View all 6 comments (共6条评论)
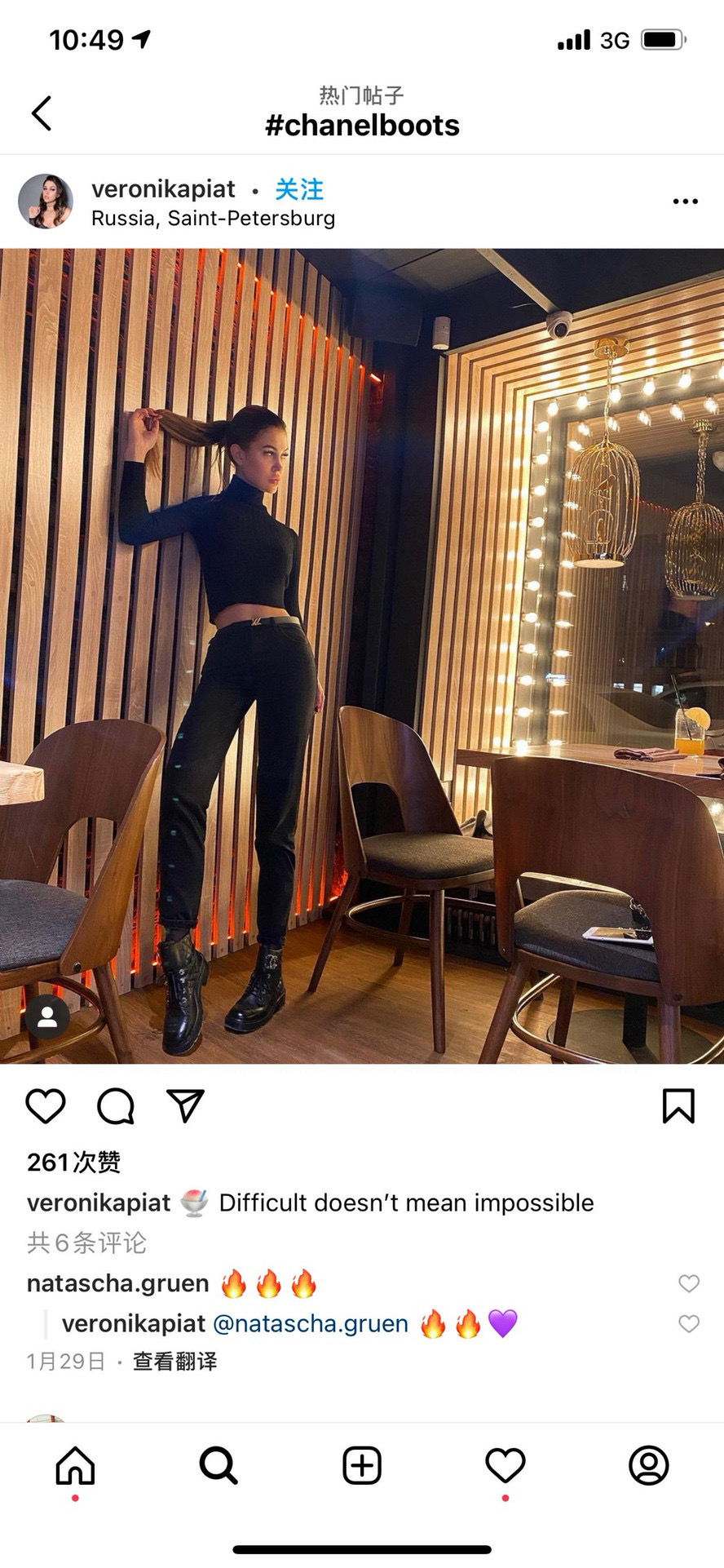724x1568 pixels. coord(86,1242)
